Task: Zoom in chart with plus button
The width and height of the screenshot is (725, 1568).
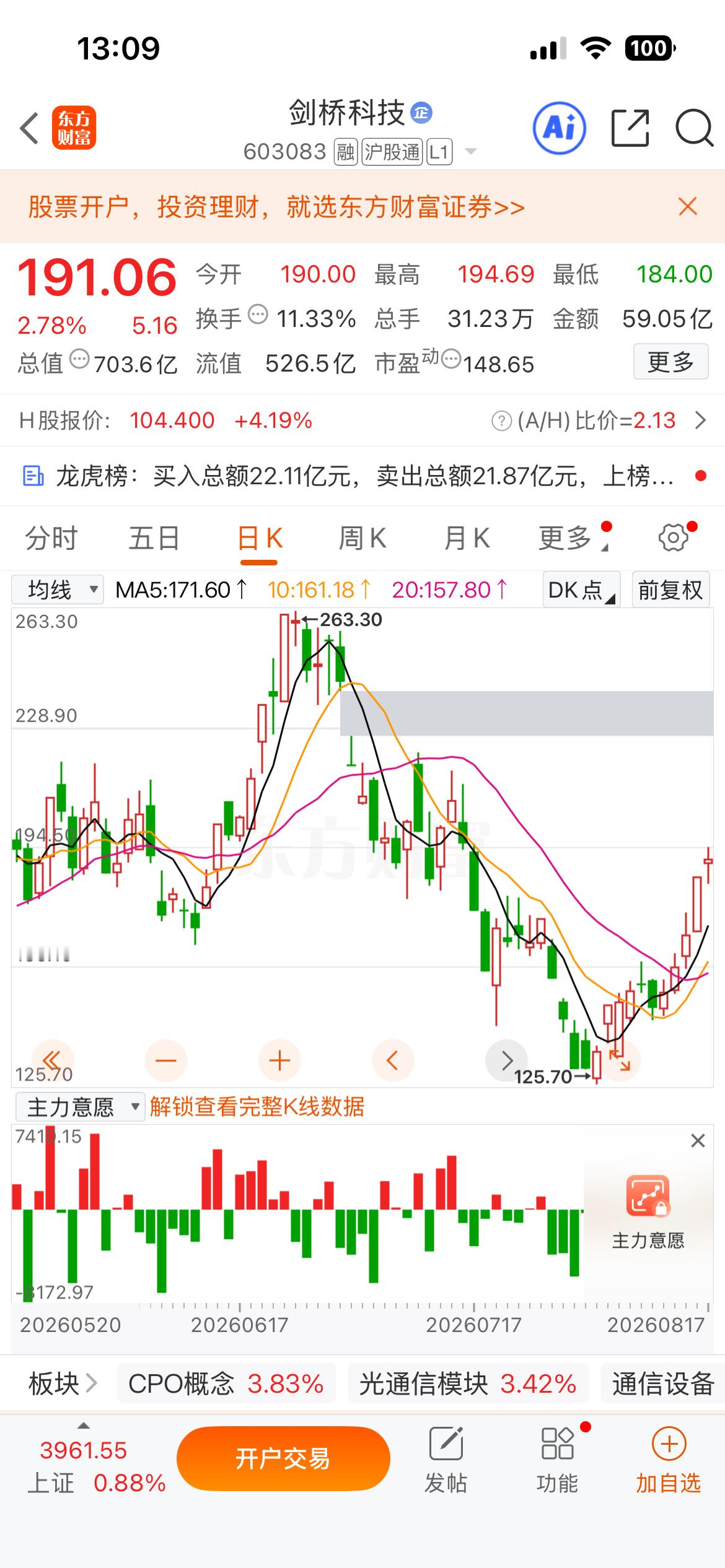Action: coord(279,1061)
